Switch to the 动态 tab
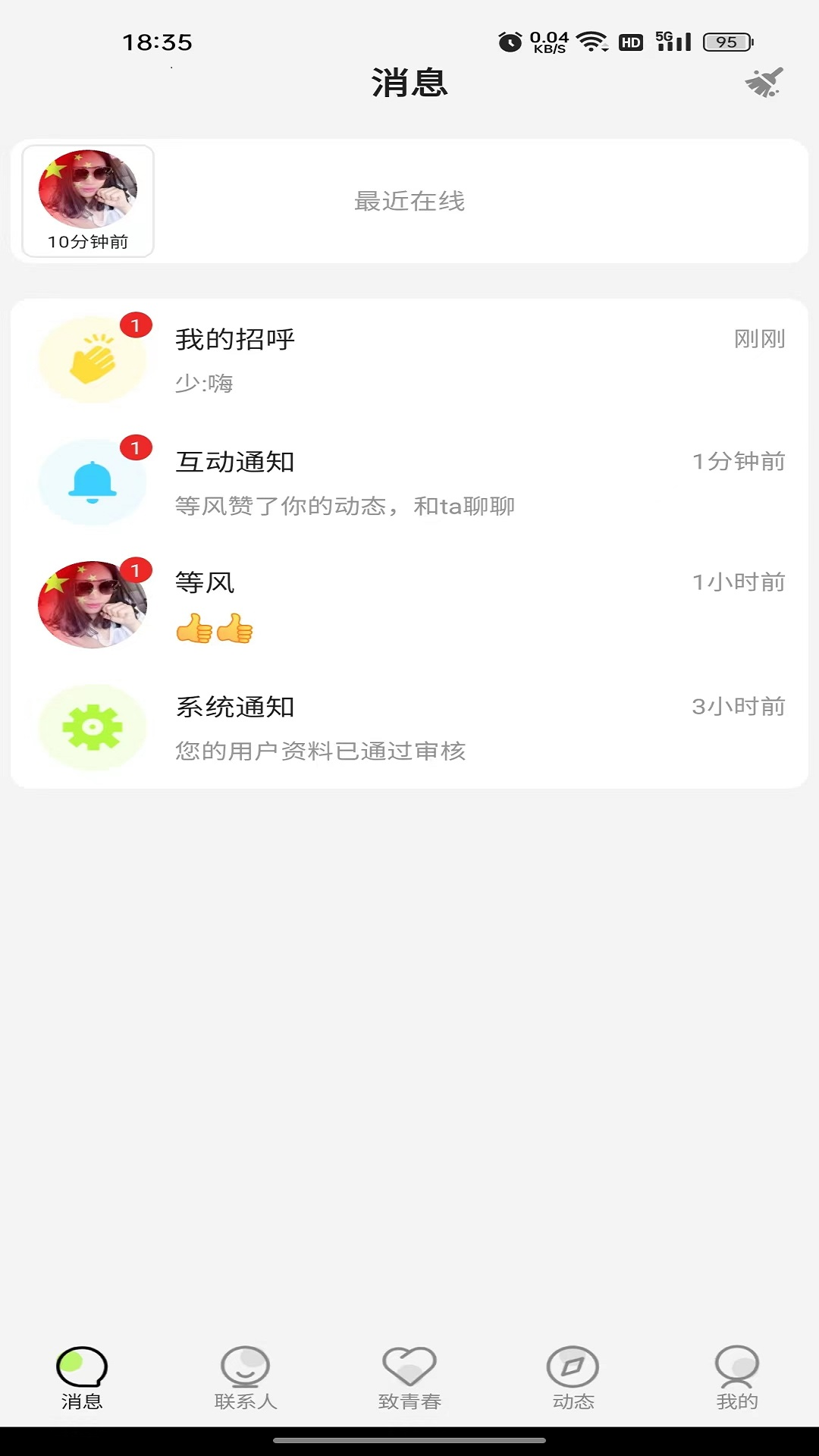Viewport: 819px width, 1456px height. 573,1378
